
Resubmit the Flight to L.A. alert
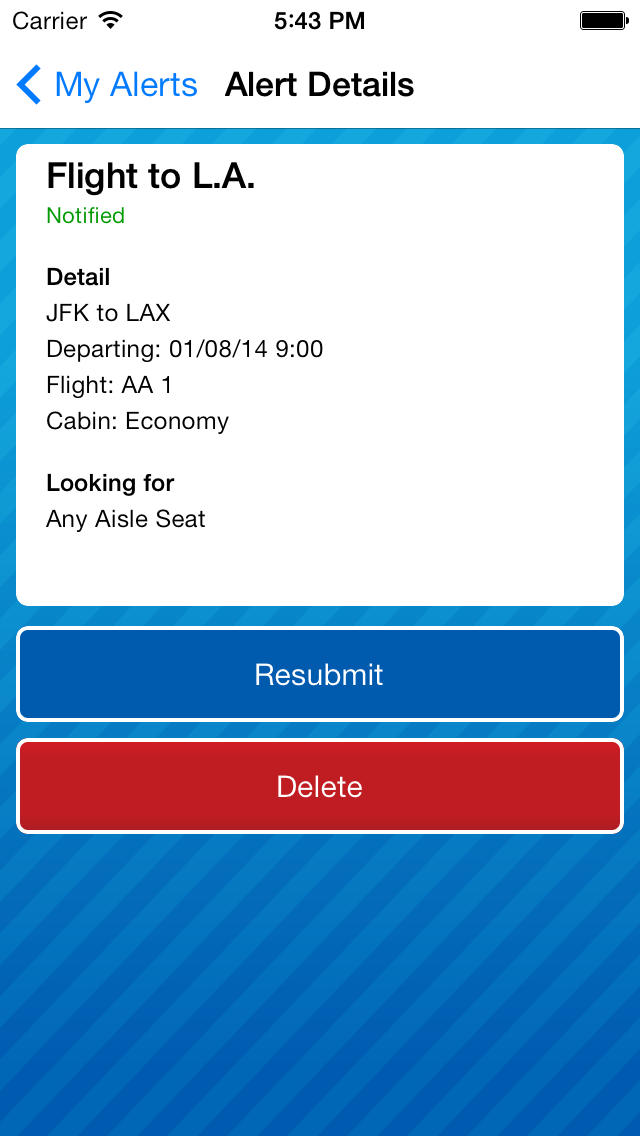319,674
